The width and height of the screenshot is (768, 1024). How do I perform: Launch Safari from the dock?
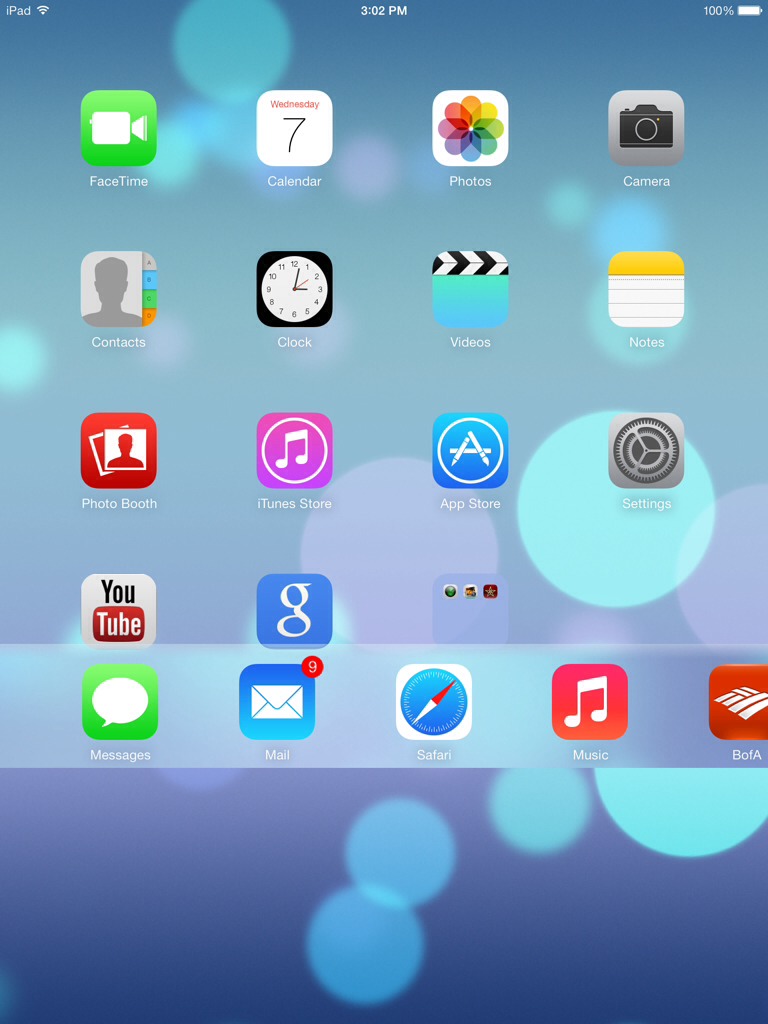click(x=434, y=702)
